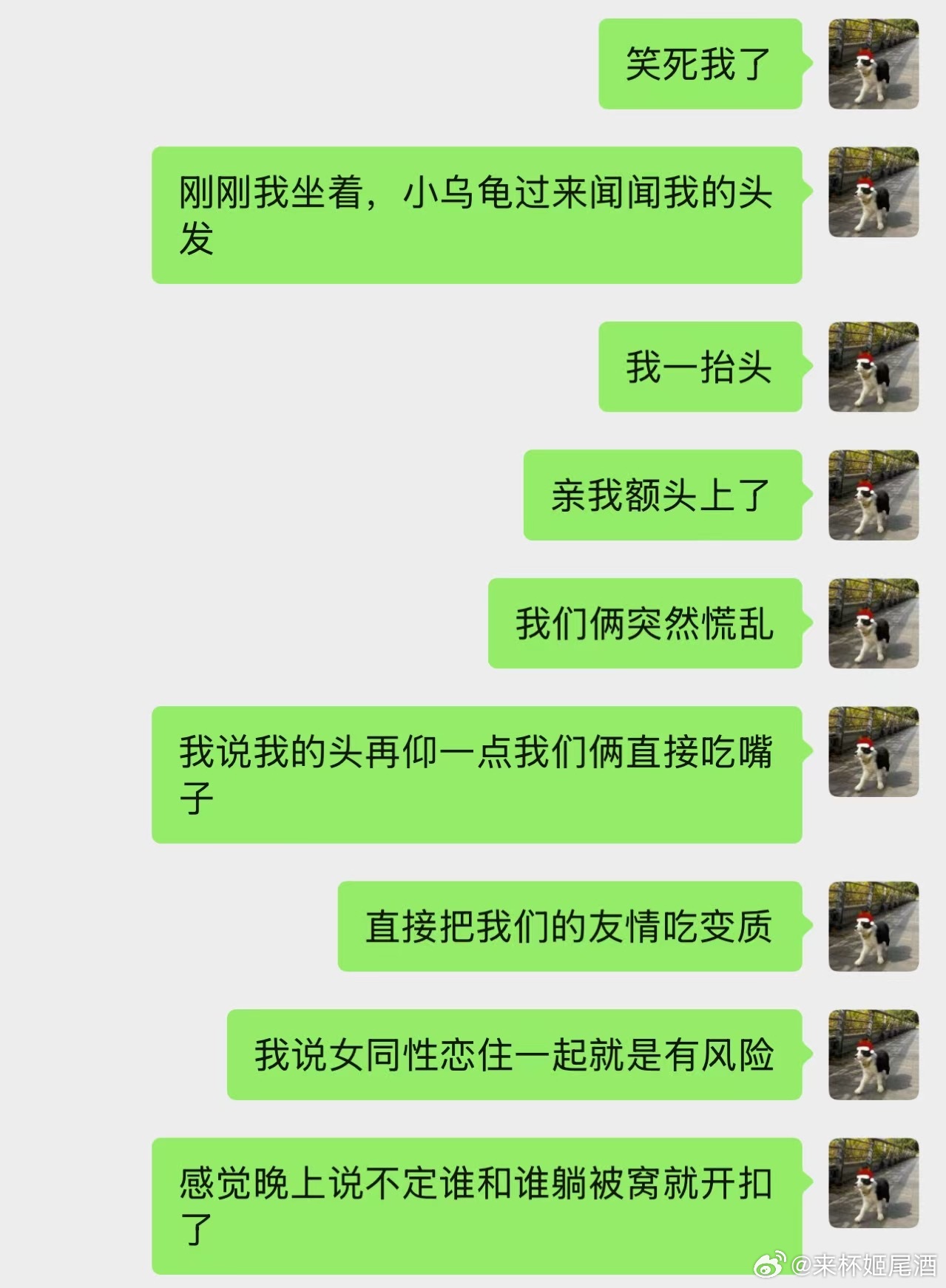Tap avatar next to "我说女同性恋住一起就是有风险"
The image size is (946, 1288).
click(x=874, y=1054)
